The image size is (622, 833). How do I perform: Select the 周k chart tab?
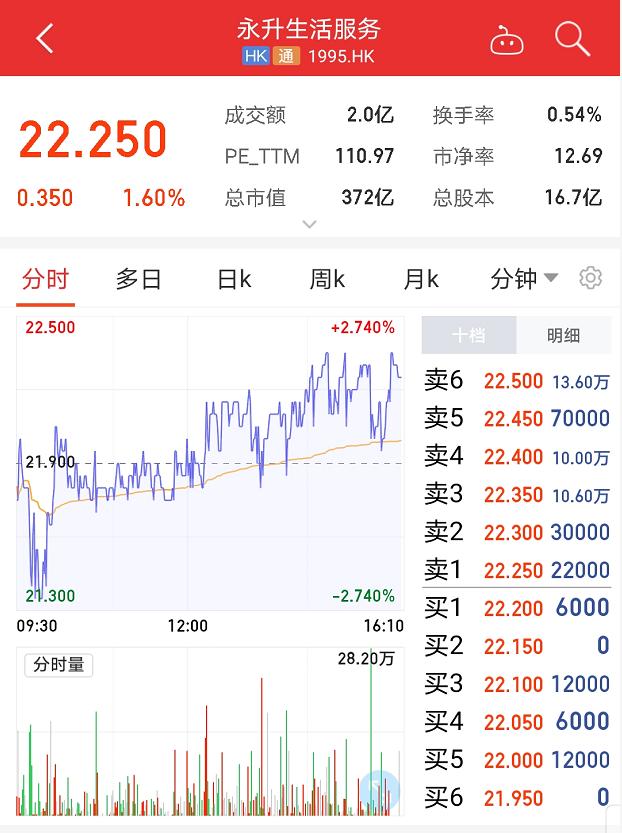327,279
